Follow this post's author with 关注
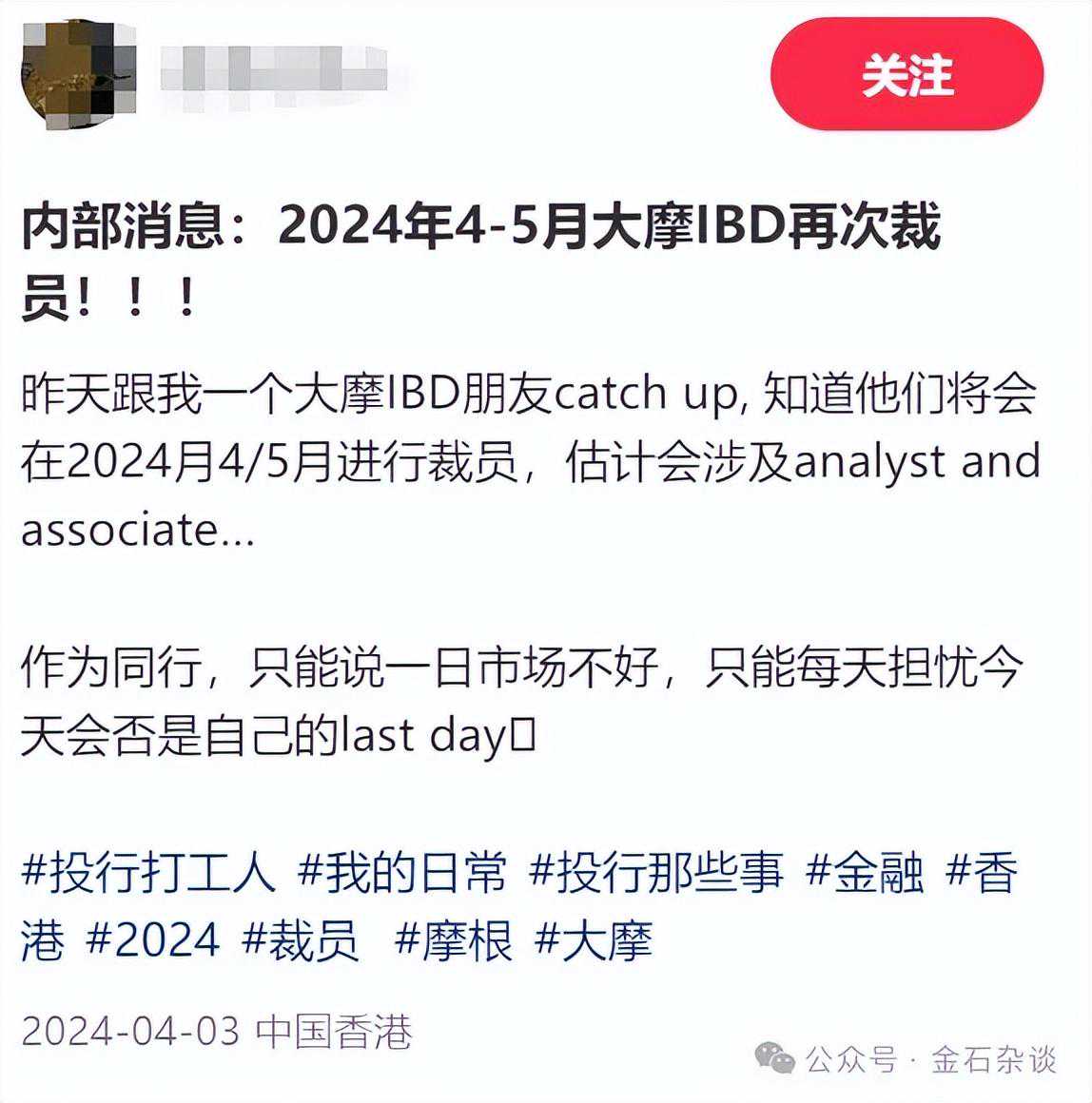 tap(907, 75)
